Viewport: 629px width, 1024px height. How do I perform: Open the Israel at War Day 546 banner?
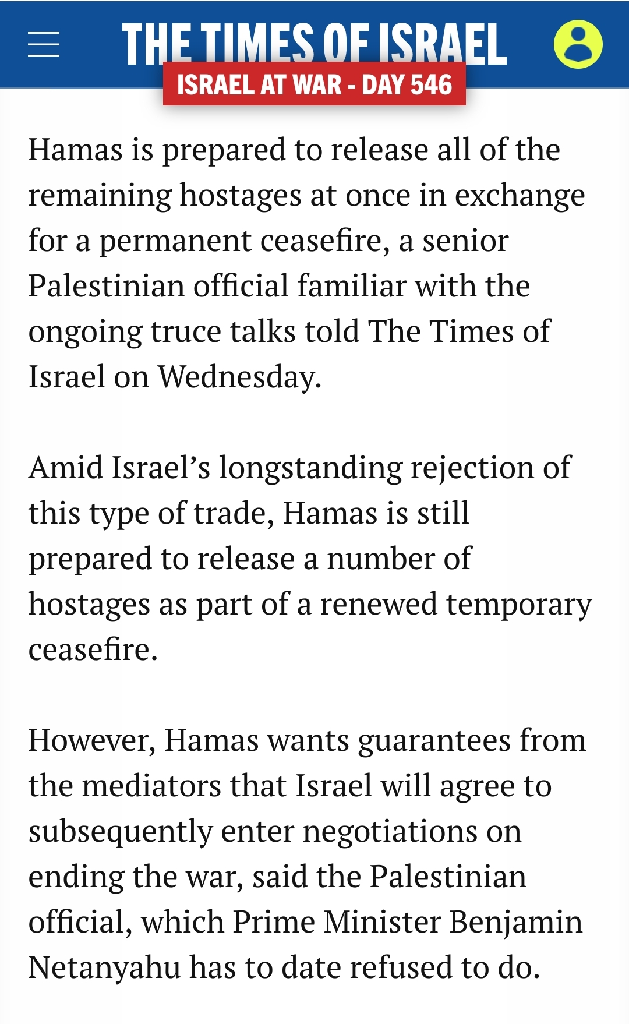click(314, 85)
